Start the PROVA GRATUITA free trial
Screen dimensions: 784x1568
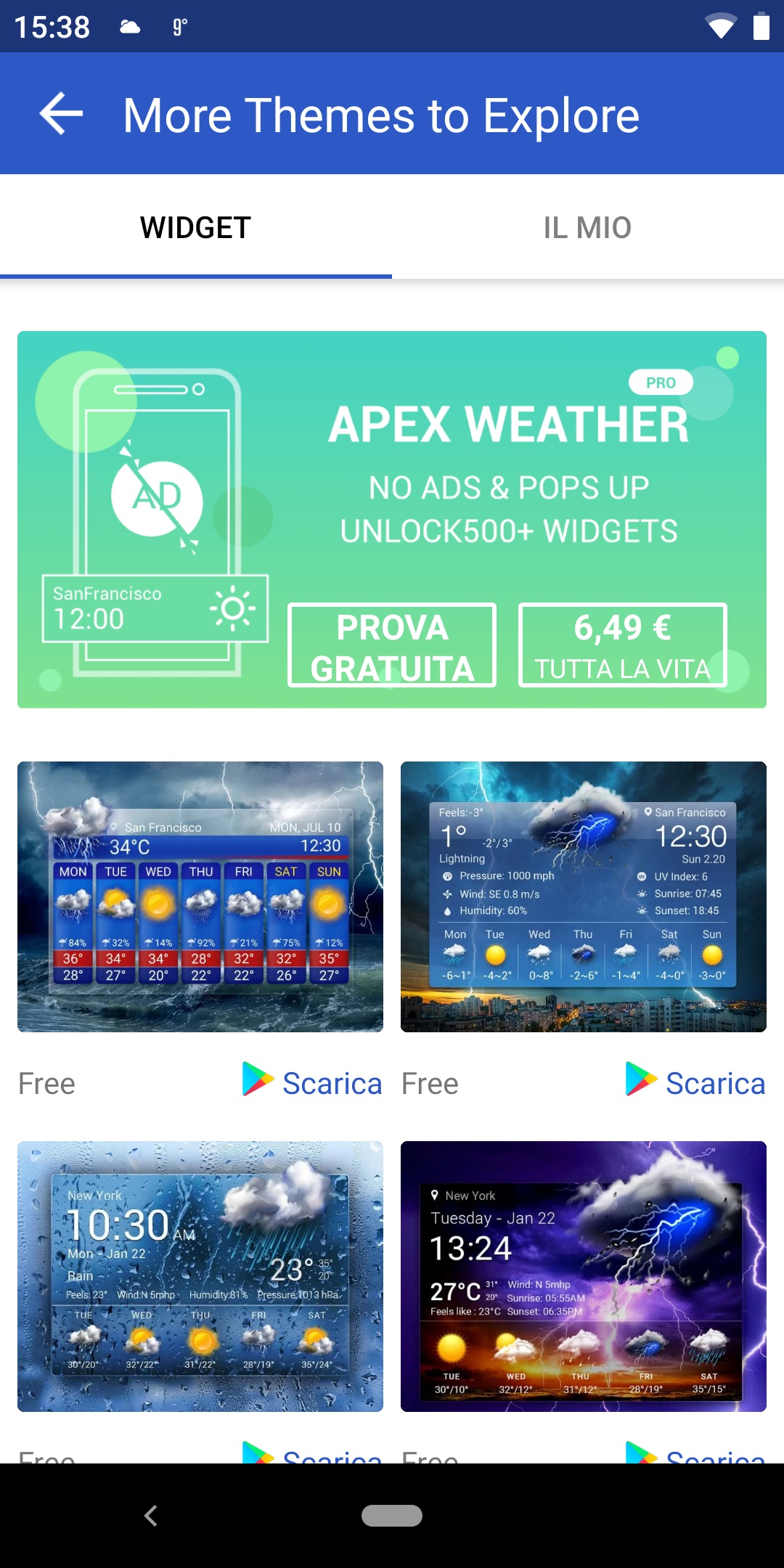coord(392,645)
